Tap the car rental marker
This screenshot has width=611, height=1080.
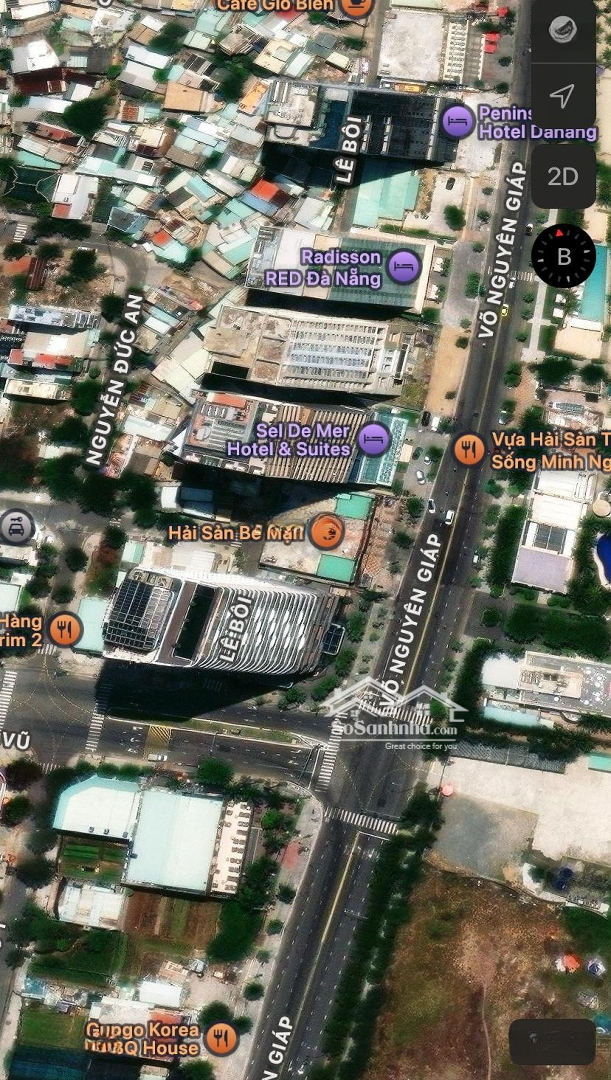(16, 526)
